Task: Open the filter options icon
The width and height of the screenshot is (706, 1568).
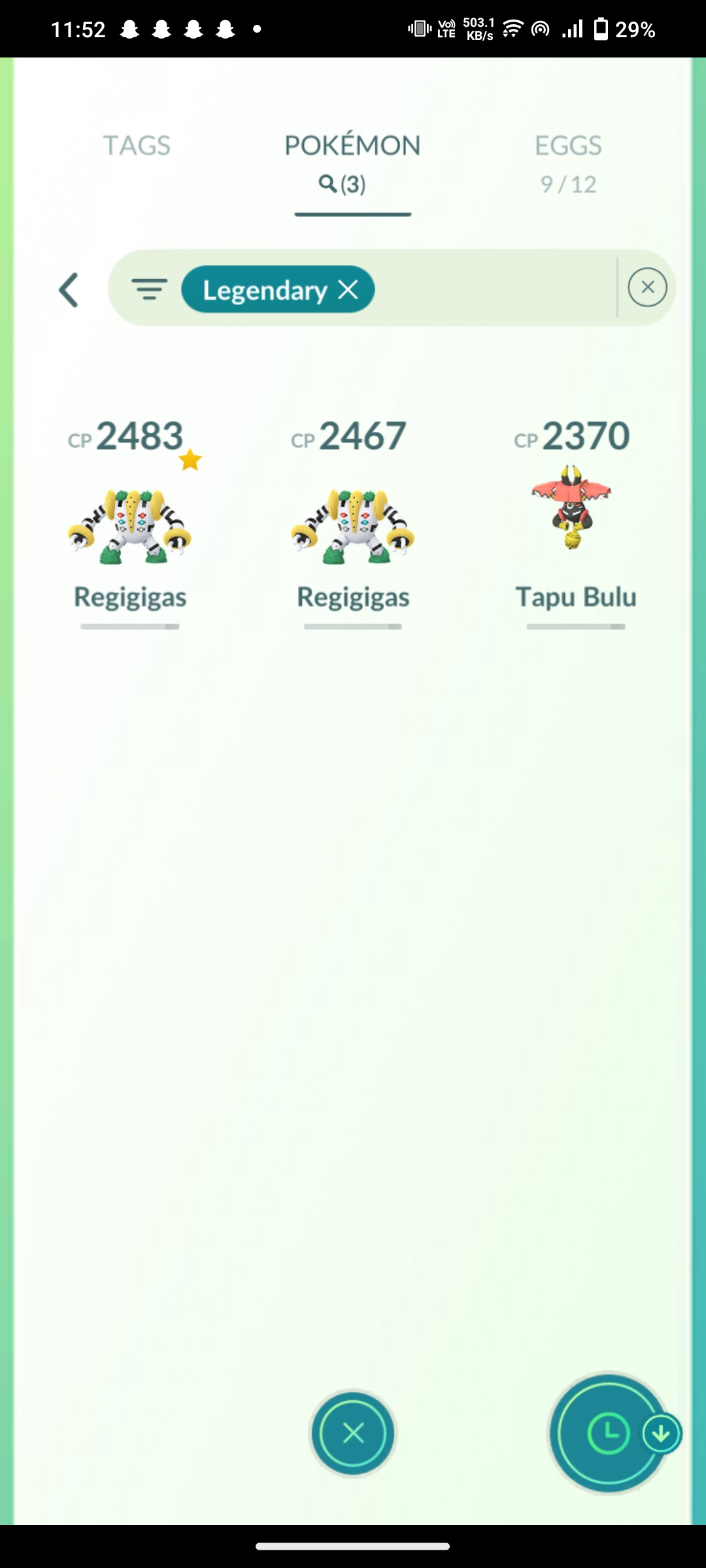Action: 149,288
